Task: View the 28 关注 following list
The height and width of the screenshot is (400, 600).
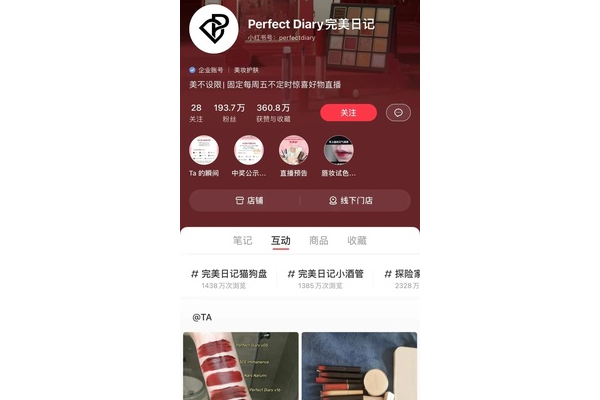Action: pos(196,112)
